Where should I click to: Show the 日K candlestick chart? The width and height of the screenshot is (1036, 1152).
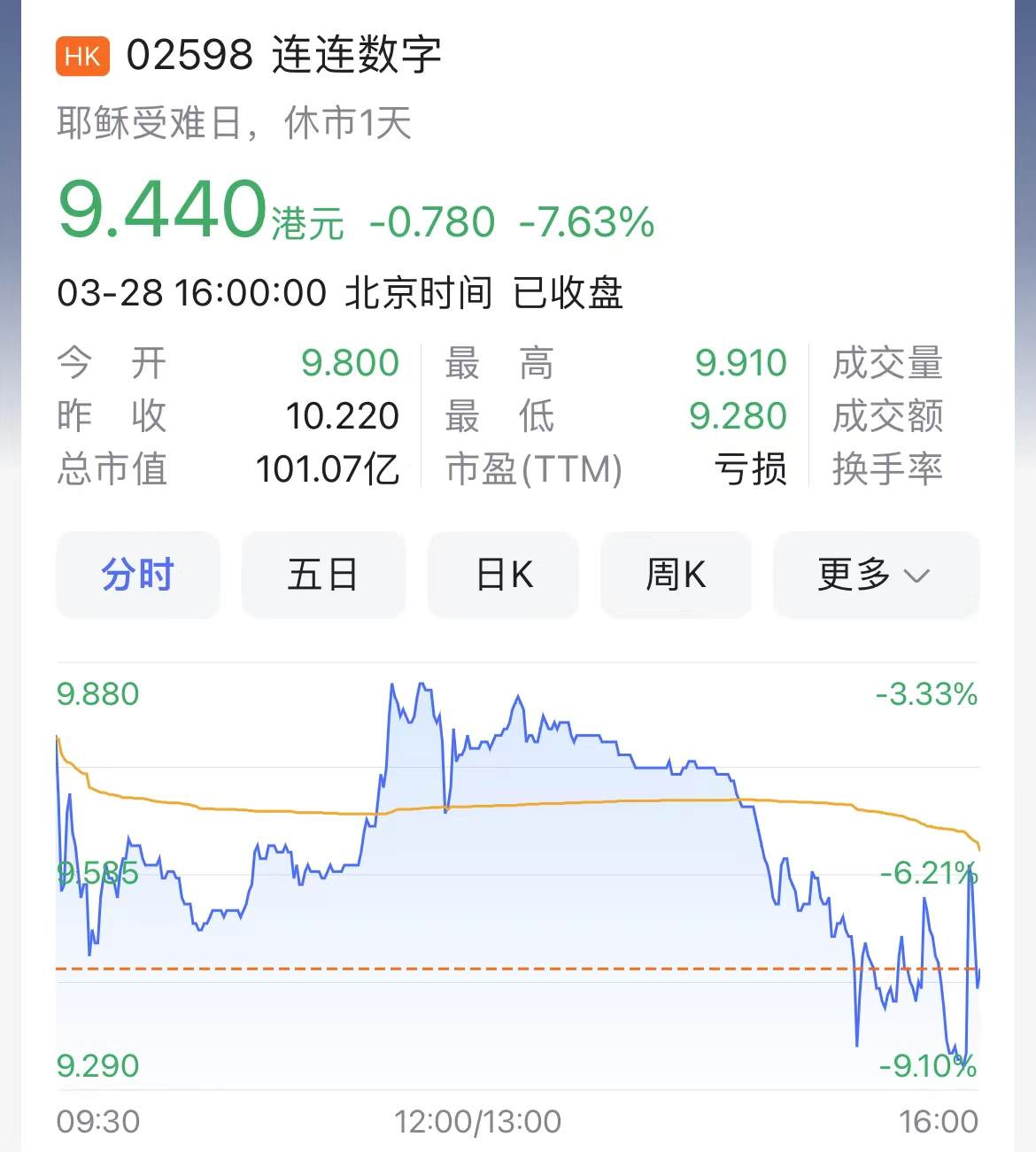[504, 576]
